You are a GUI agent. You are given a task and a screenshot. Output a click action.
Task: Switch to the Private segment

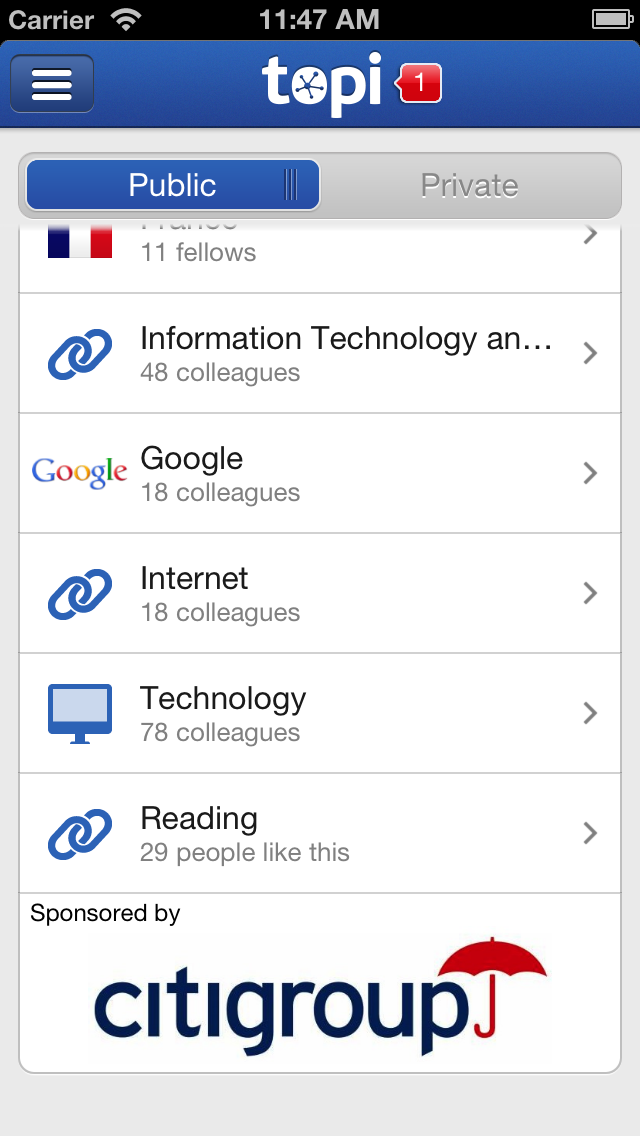tap(469, 185)
